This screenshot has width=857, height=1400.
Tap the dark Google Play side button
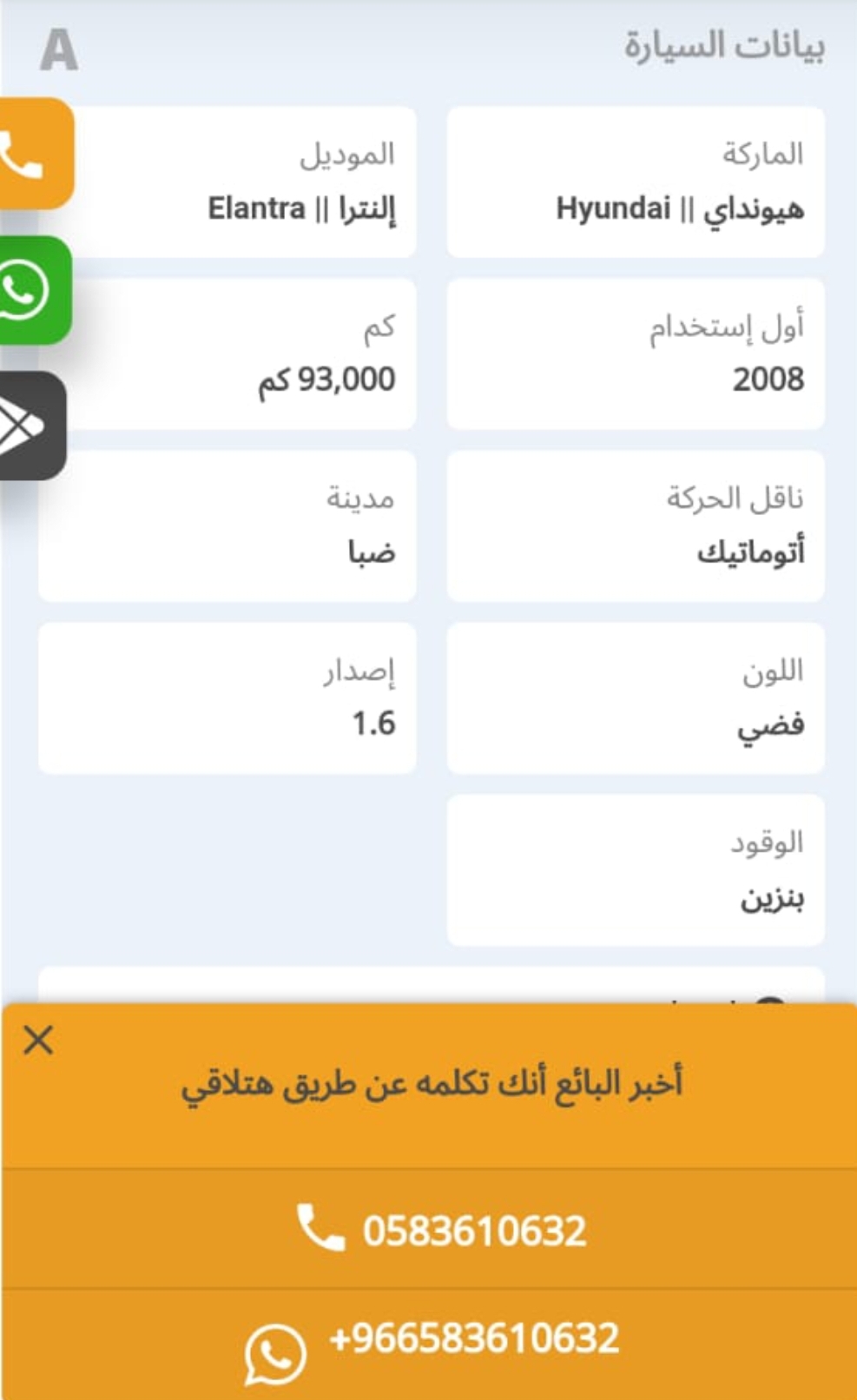tap(31, 426)
